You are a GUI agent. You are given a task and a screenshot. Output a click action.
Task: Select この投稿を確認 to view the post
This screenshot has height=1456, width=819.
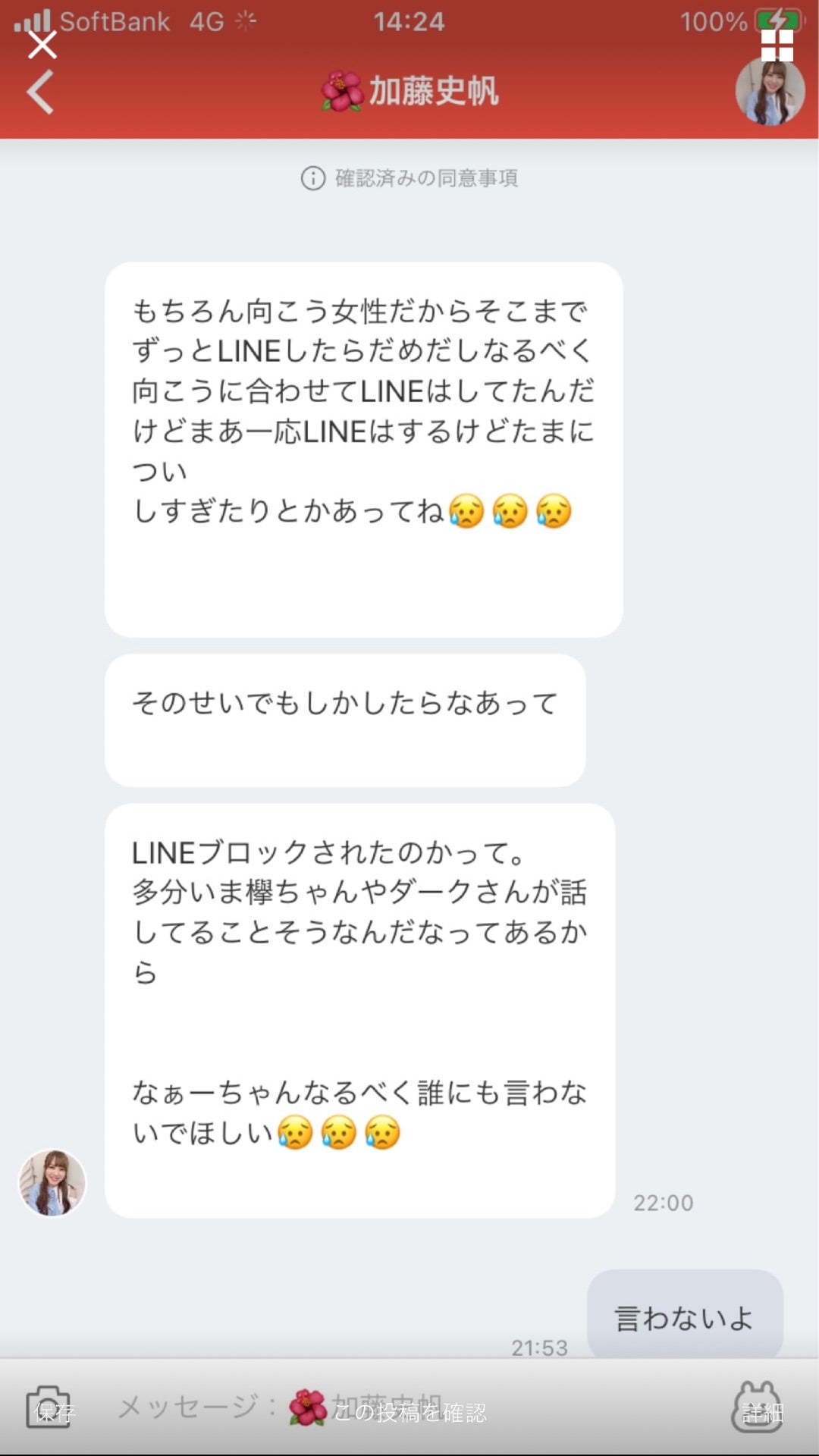coord(409,1412)
